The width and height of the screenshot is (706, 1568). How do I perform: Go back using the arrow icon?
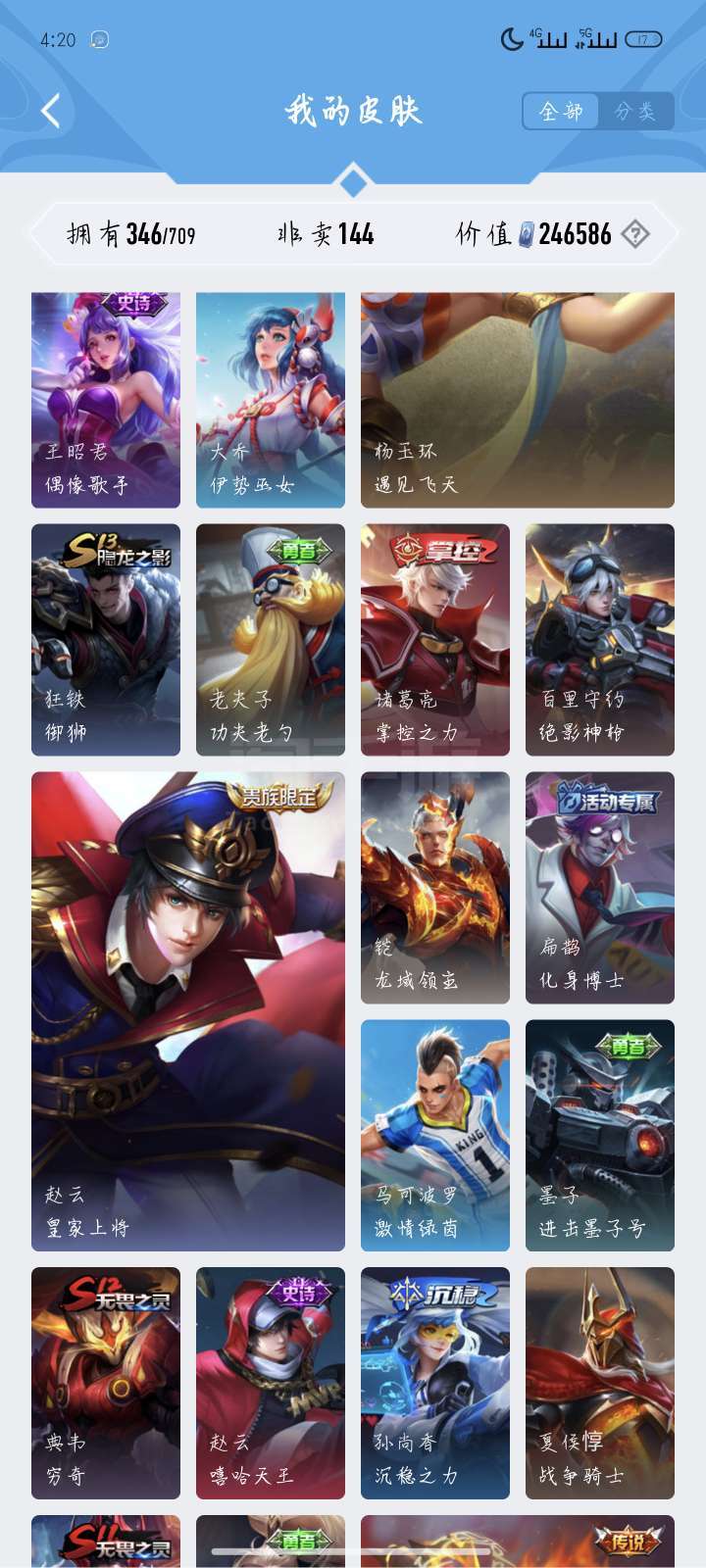(51, 111)
